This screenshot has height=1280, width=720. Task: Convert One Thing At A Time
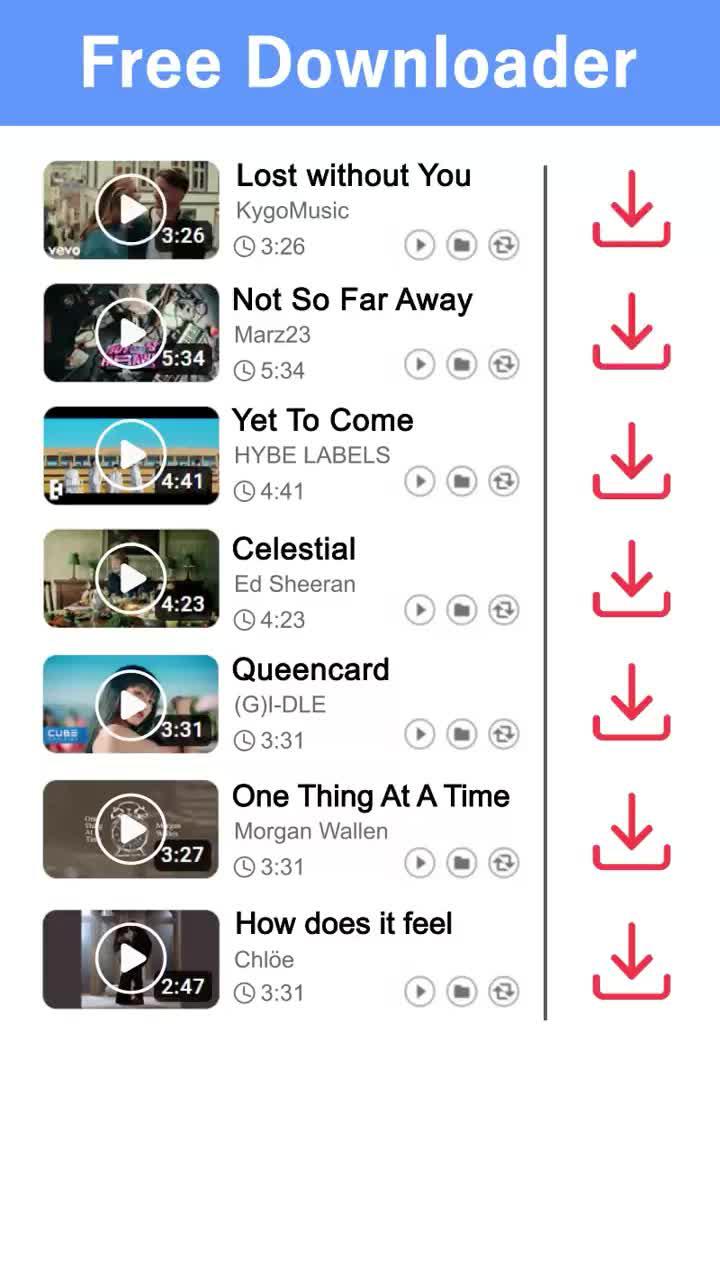(x=503, y=862)
